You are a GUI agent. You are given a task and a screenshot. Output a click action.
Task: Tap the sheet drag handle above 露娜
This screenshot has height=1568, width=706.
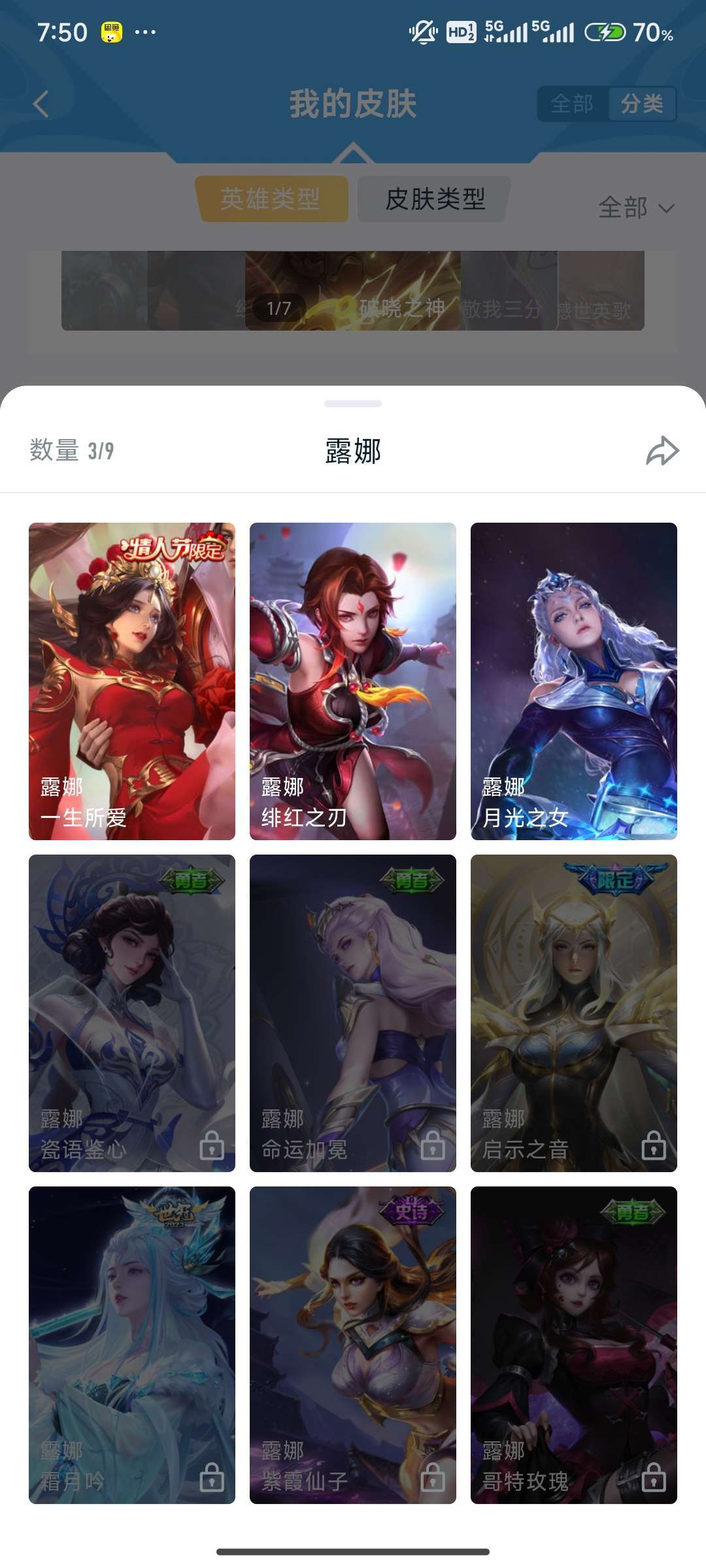coord(352,404)
